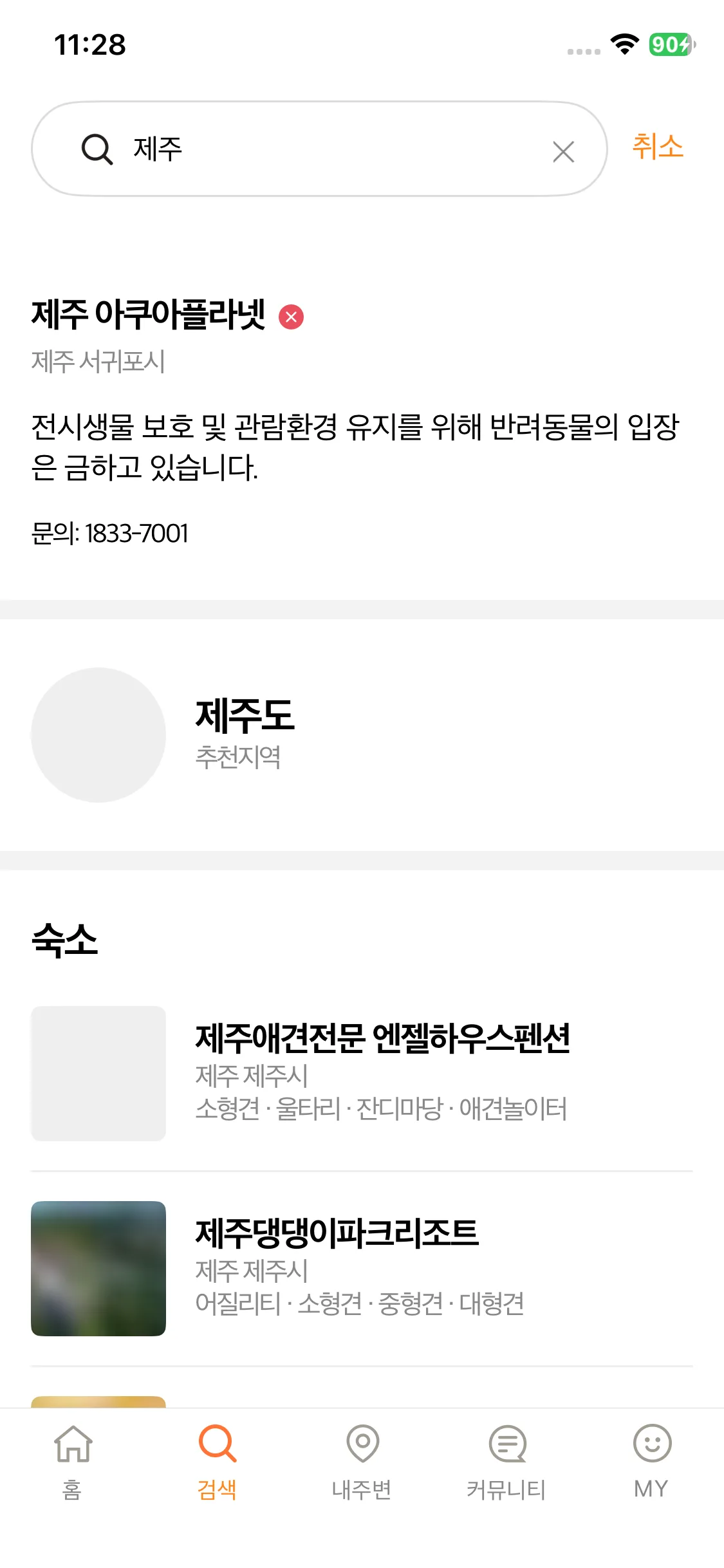724x1568 pixels.
Task: Open 제주애견전문 엔젤하우스펜션 listing
Action: 382,1072
